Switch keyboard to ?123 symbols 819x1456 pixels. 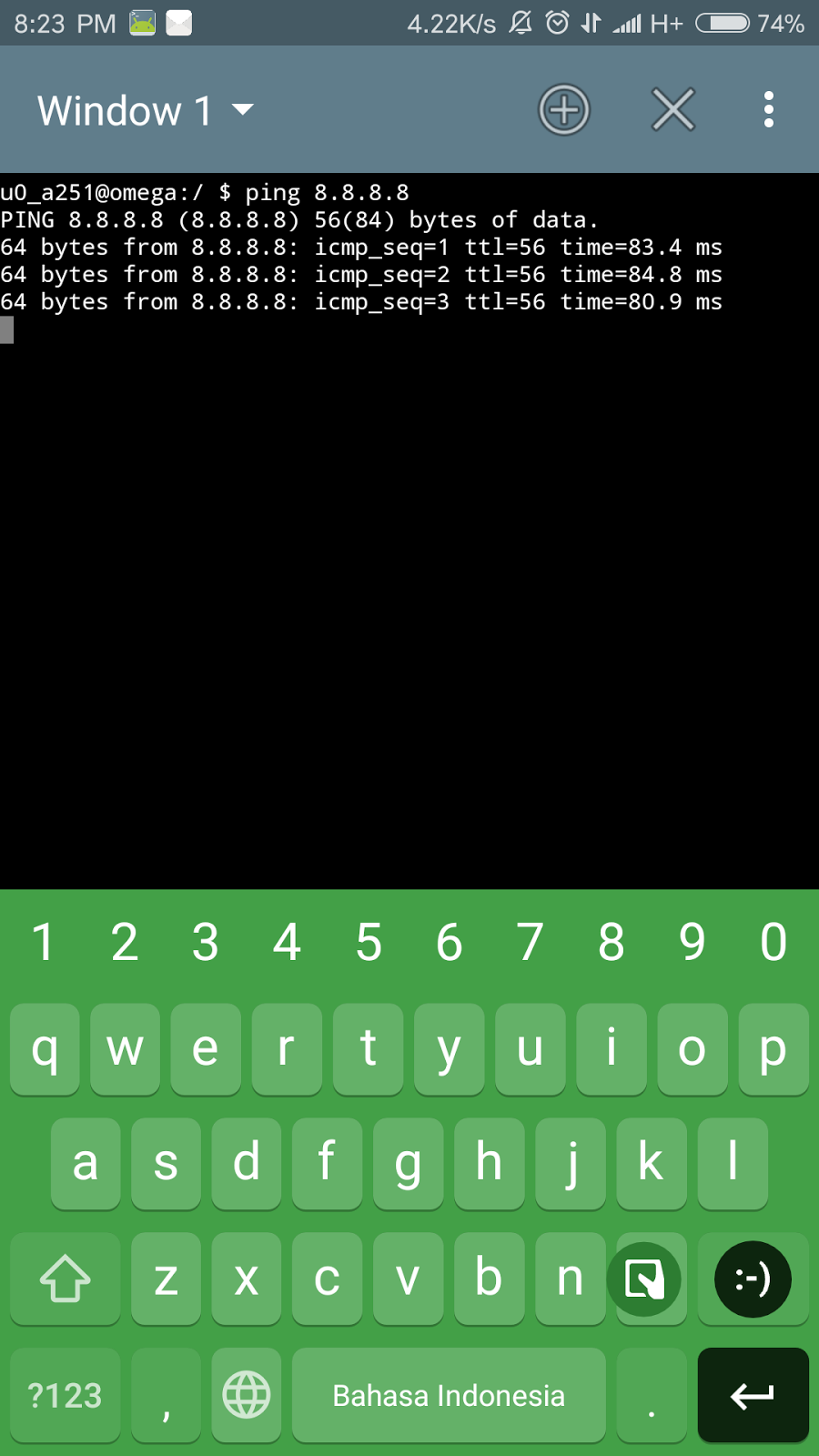pos(65,1395)
